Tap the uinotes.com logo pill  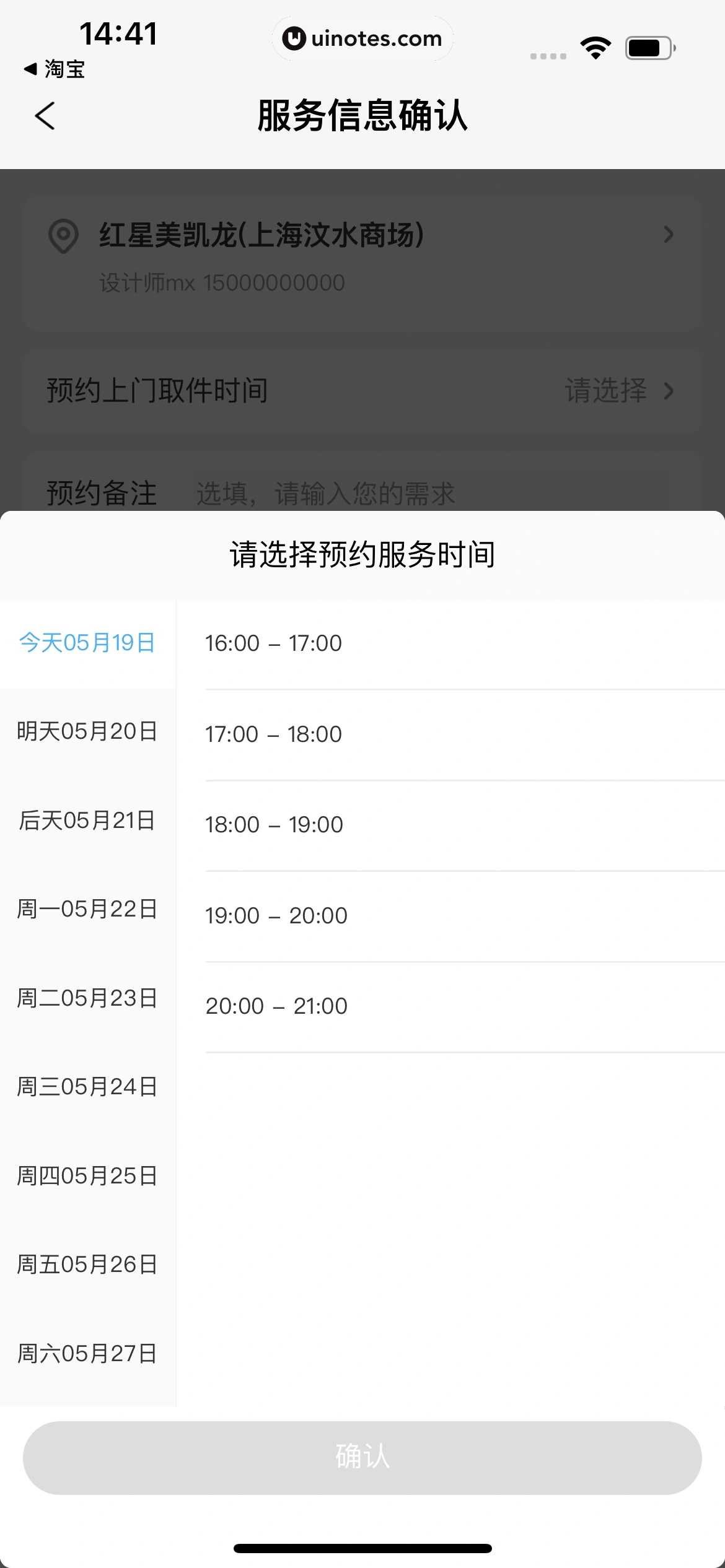pos(362,38)
